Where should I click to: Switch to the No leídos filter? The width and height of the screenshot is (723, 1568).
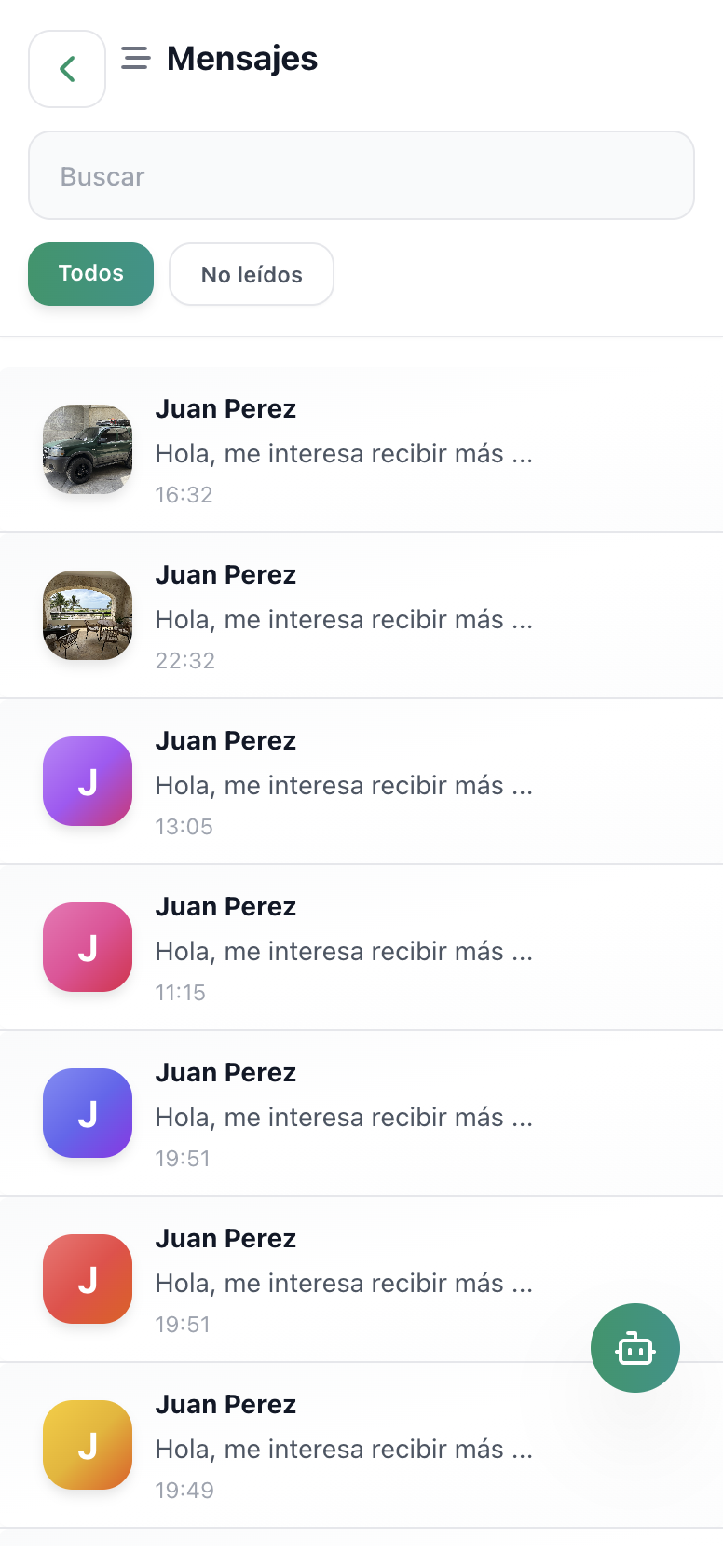(x=252, y=275)
